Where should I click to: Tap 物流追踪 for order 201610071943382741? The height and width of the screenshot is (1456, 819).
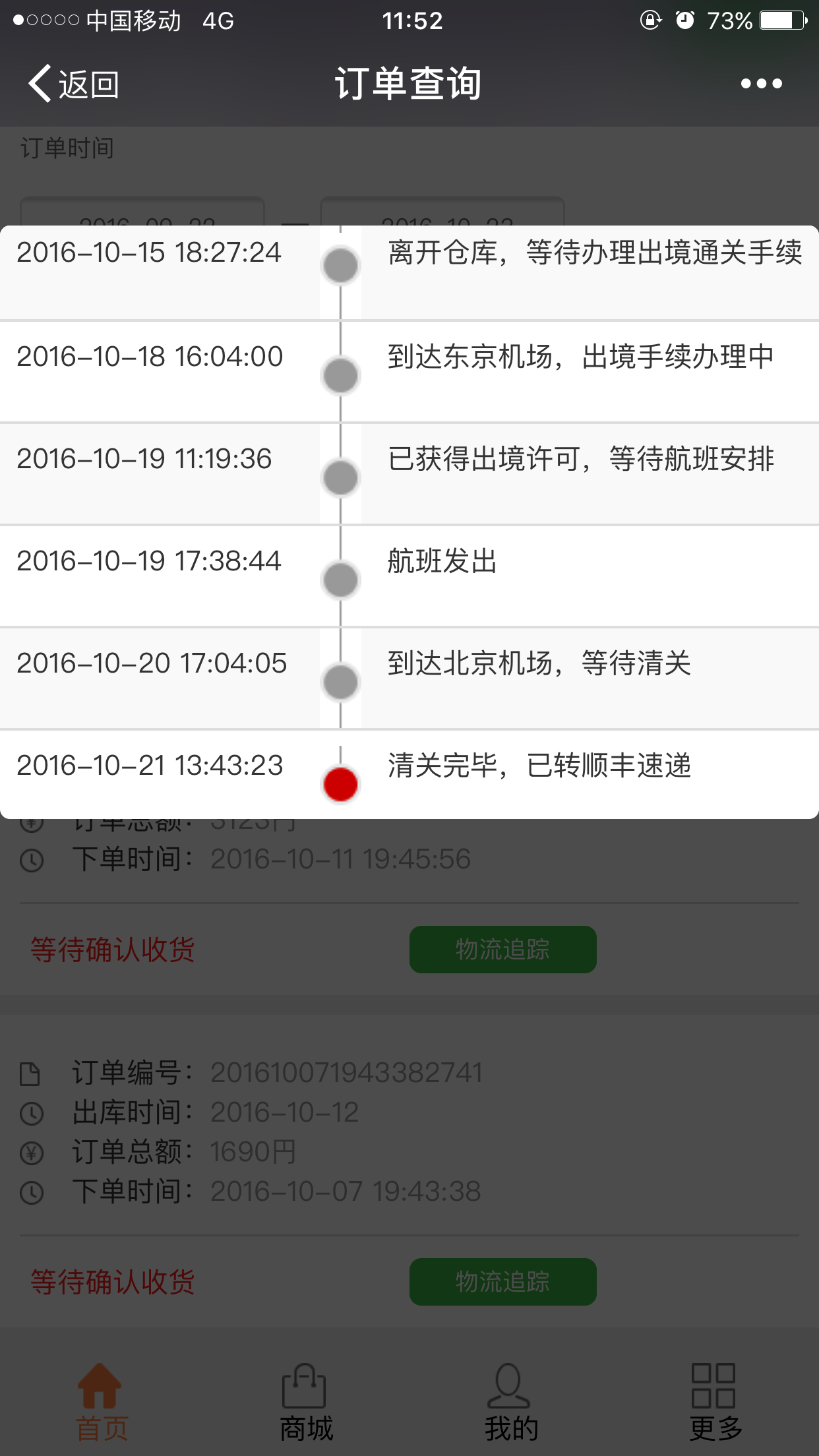coord(502,1282)
